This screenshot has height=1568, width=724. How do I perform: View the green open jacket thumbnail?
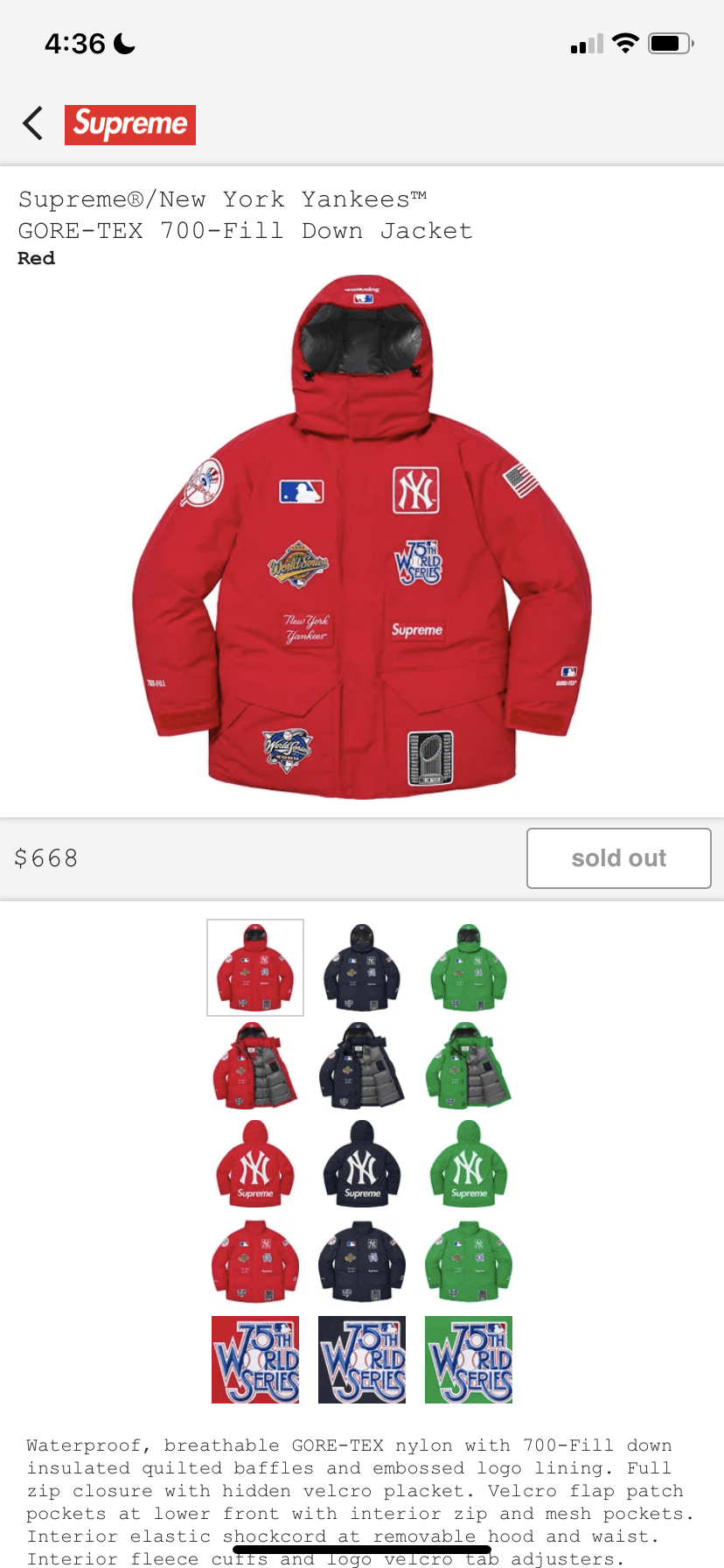[469, 1066]
